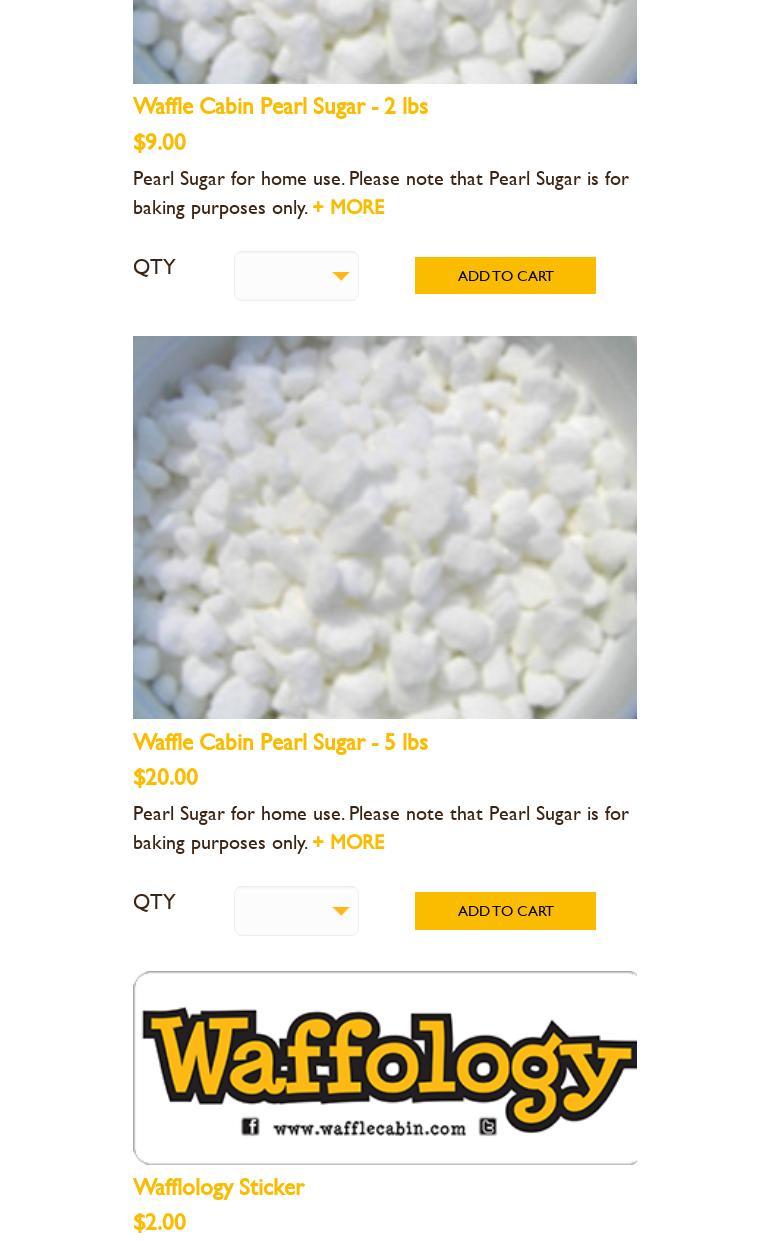The image size is (770, 1241).
Task: Open the Waffle Cabin Pearl Sugar 2 lbs title
Action: pyautogui.click(x=280, y=106)
